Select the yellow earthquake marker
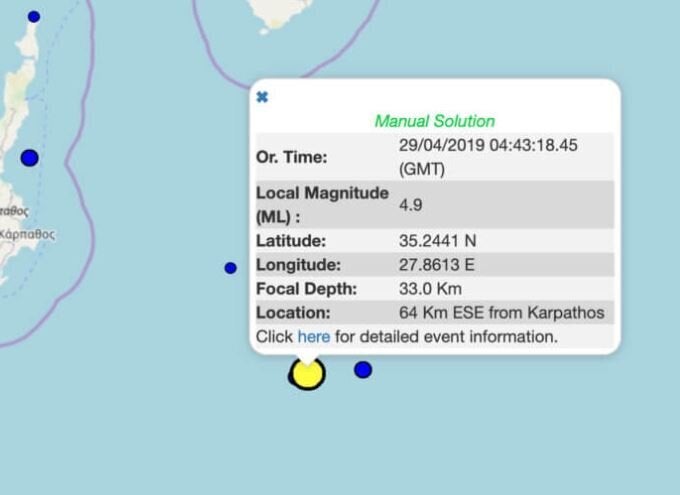The width and height of the screenshot is (680, 495). pyautogui.click(x=307, y=374)
